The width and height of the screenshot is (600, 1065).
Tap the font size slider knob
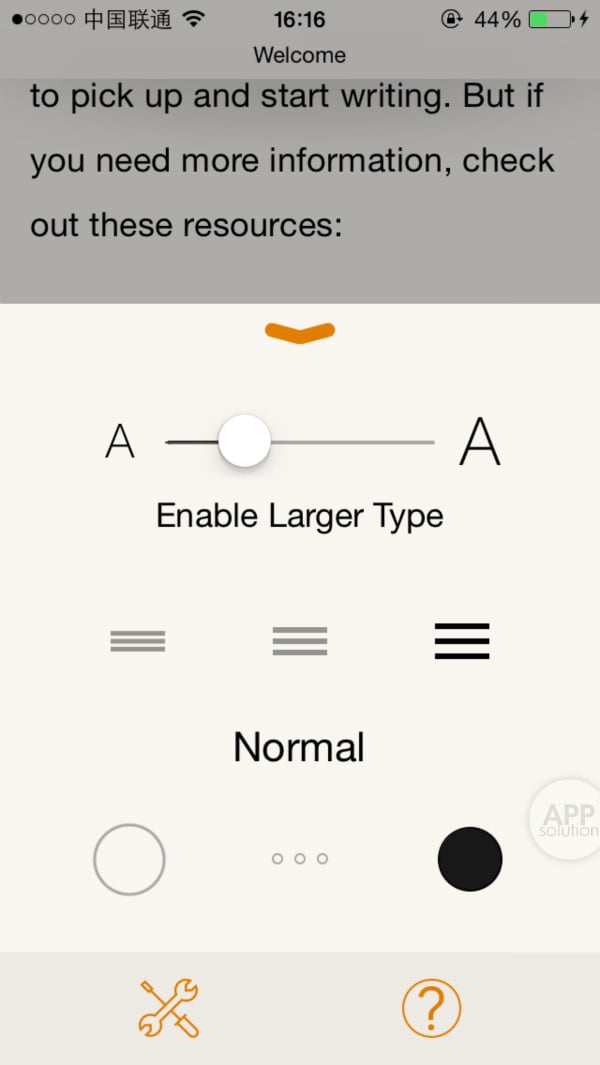244,441
